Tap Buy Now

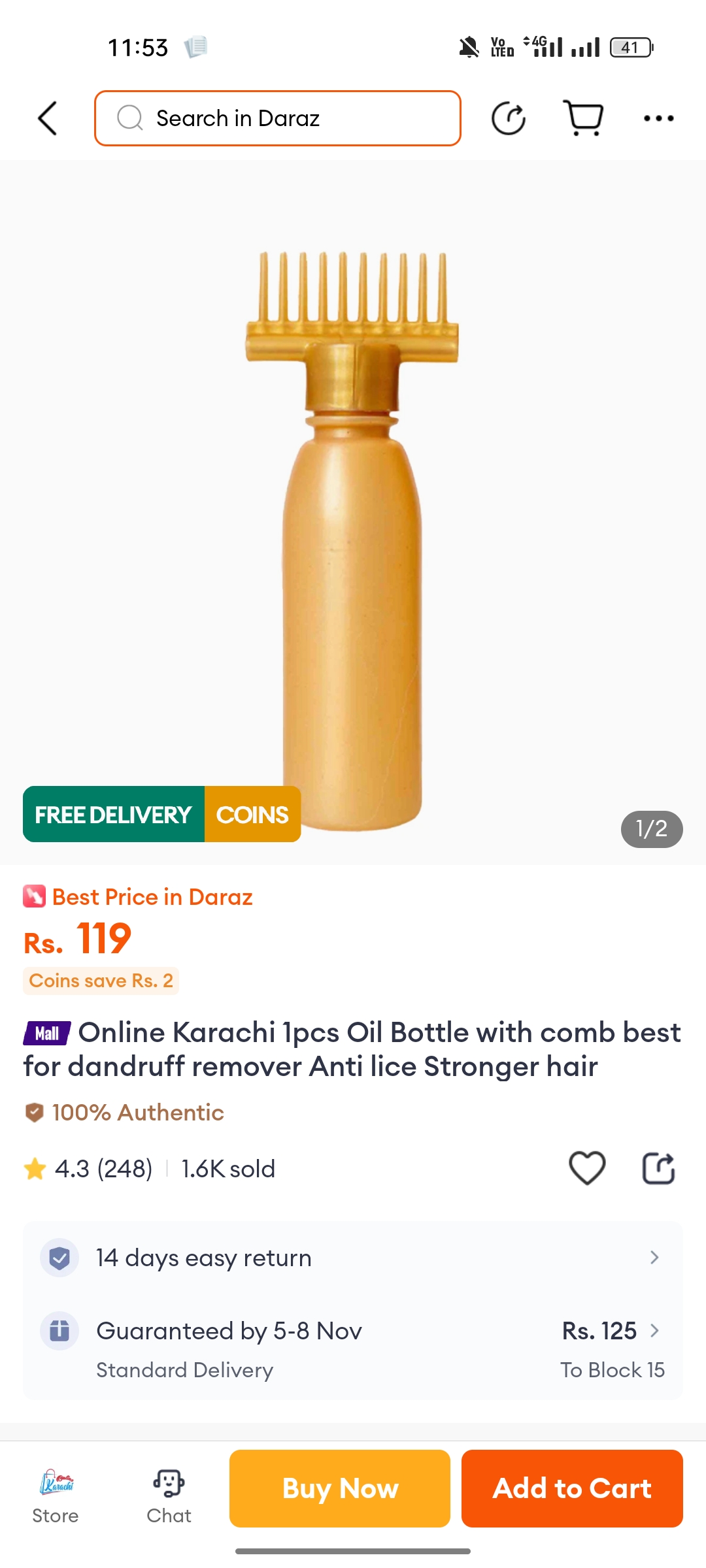point(340,1488)
